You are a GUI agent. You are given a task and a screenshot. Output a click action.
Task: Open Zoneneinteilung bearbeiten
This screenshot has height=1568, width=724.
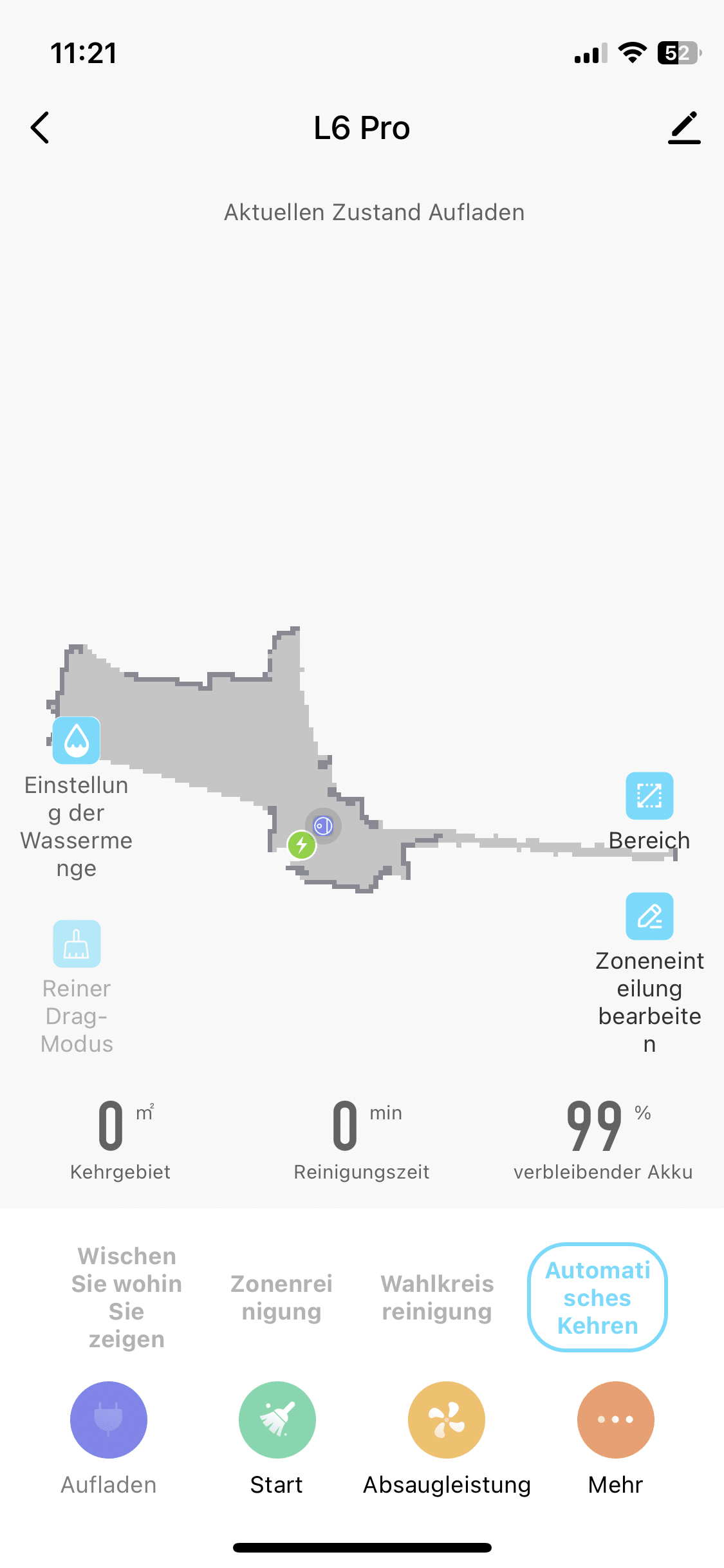coord(649,917)
